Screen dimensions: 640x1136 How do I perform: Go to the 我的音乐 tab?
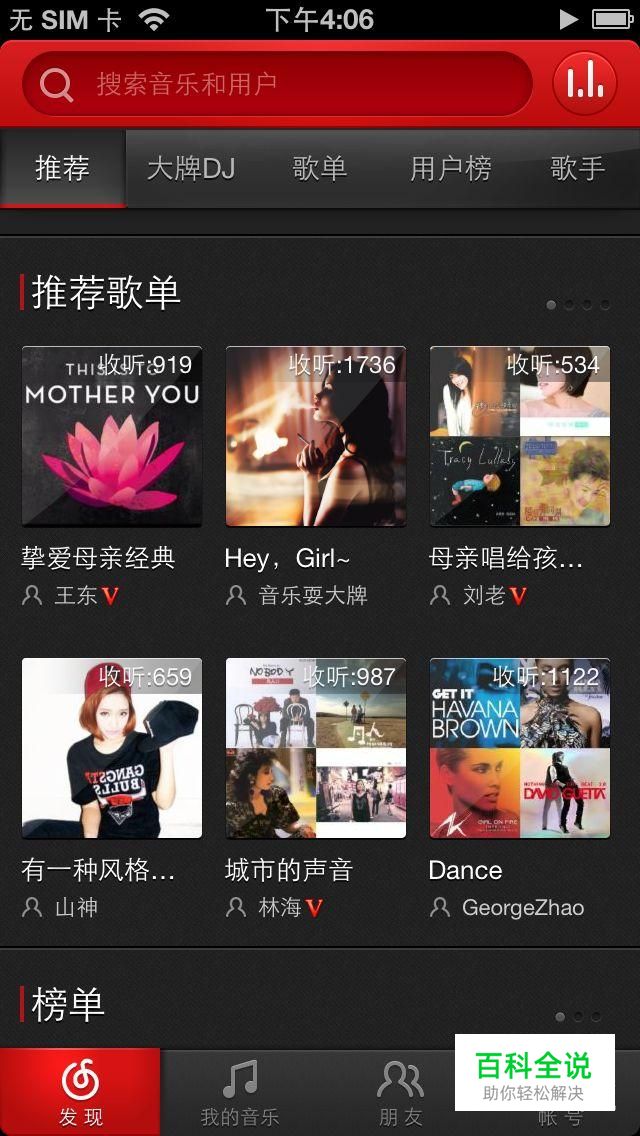[240, 1092]
